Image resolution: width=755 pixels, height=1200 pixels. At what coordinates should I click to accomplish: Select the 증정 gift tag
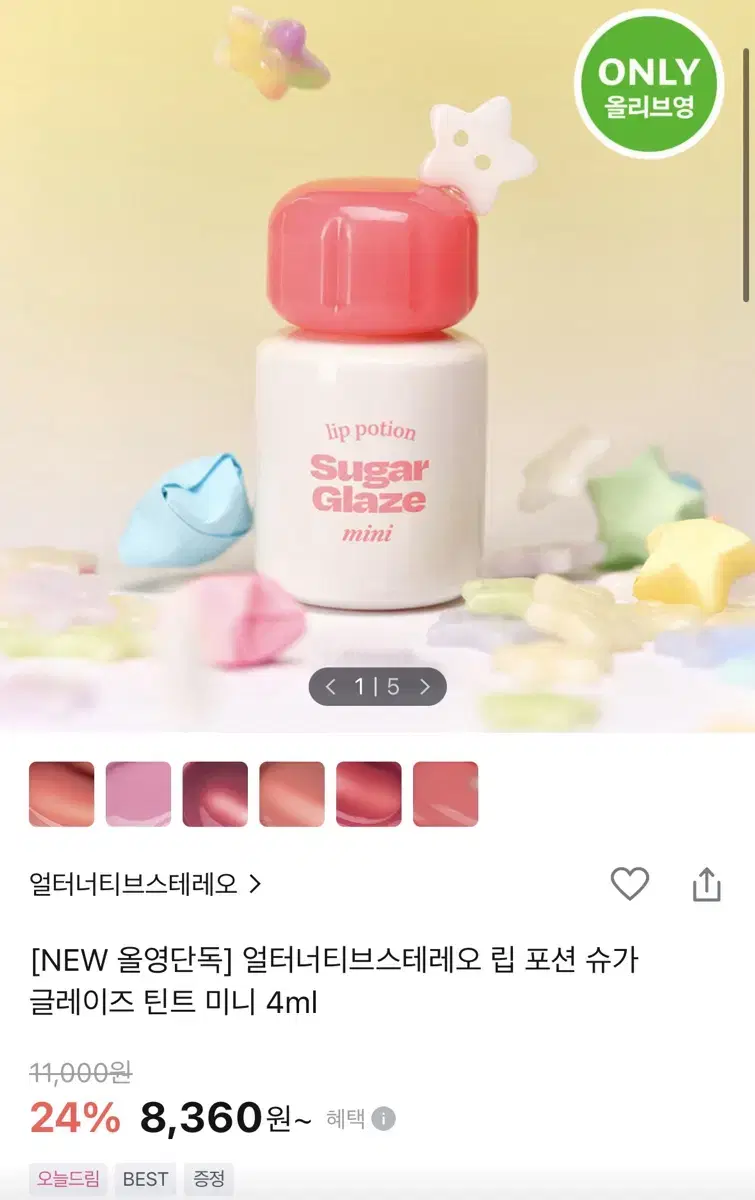tap(208, 1180)
